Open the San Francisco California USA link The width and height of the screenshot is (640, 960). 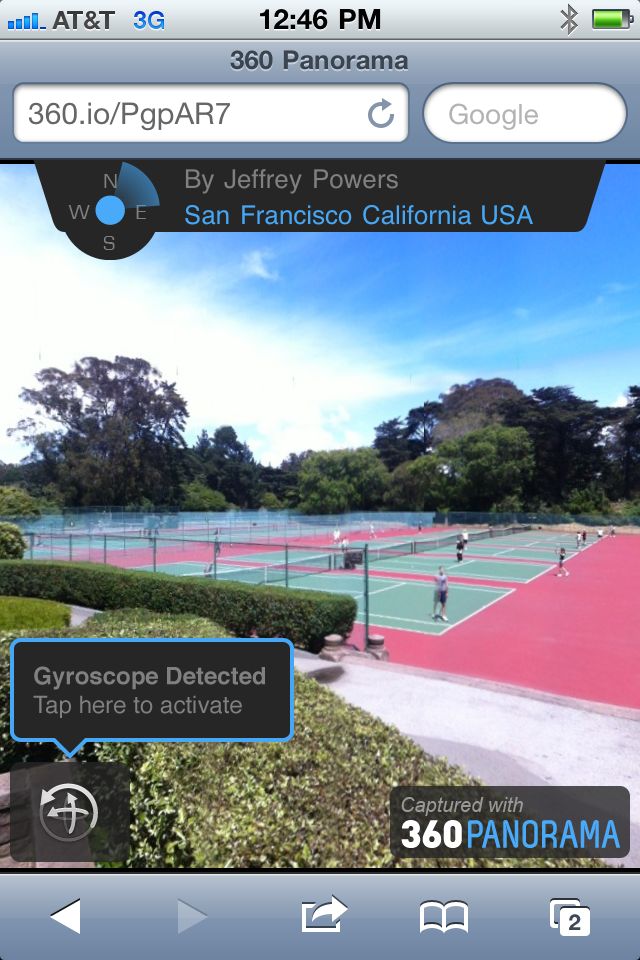[358, 215]
